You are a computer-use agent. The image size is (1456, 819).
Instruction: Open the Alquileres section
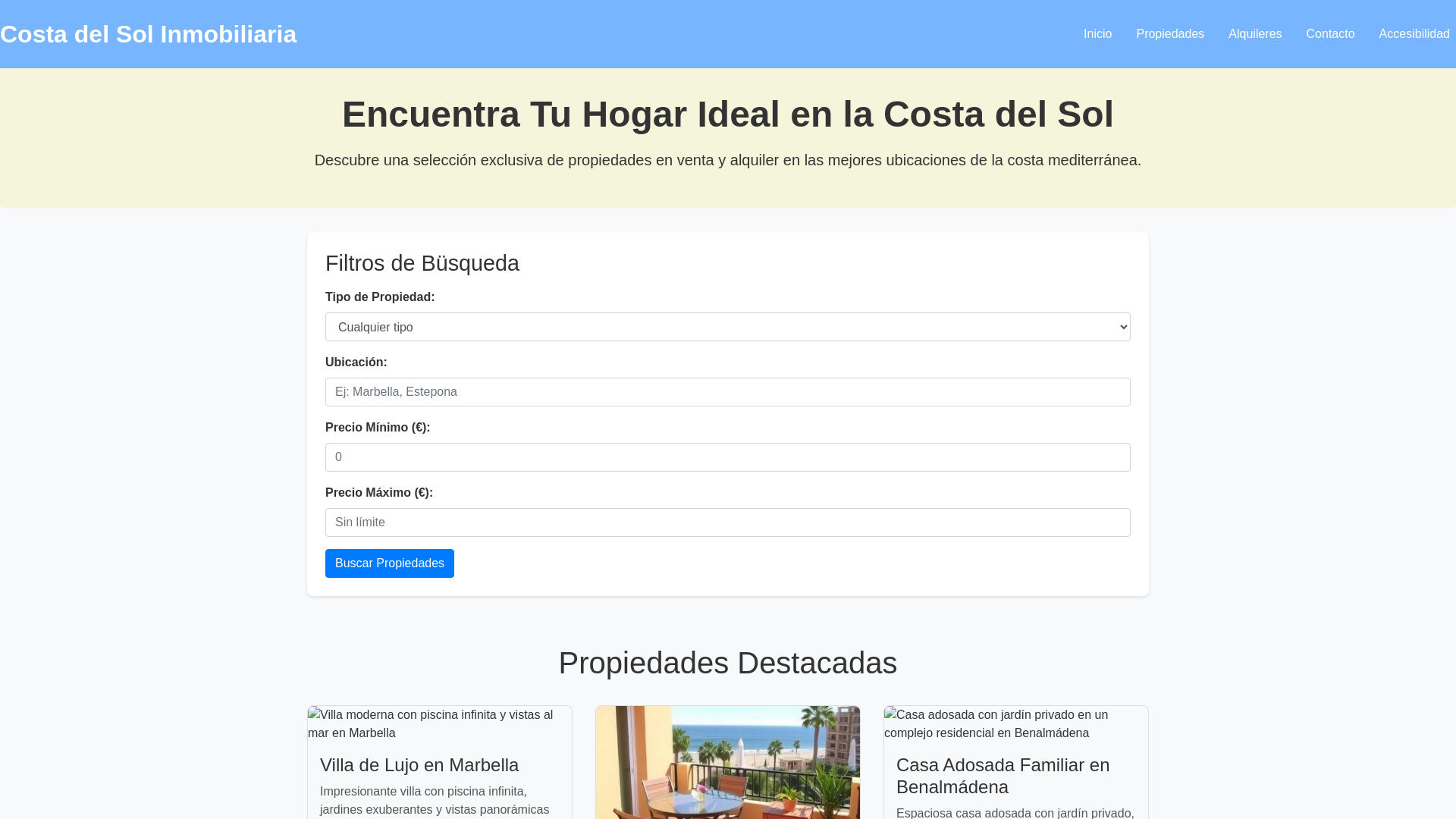coord(1254,34)
